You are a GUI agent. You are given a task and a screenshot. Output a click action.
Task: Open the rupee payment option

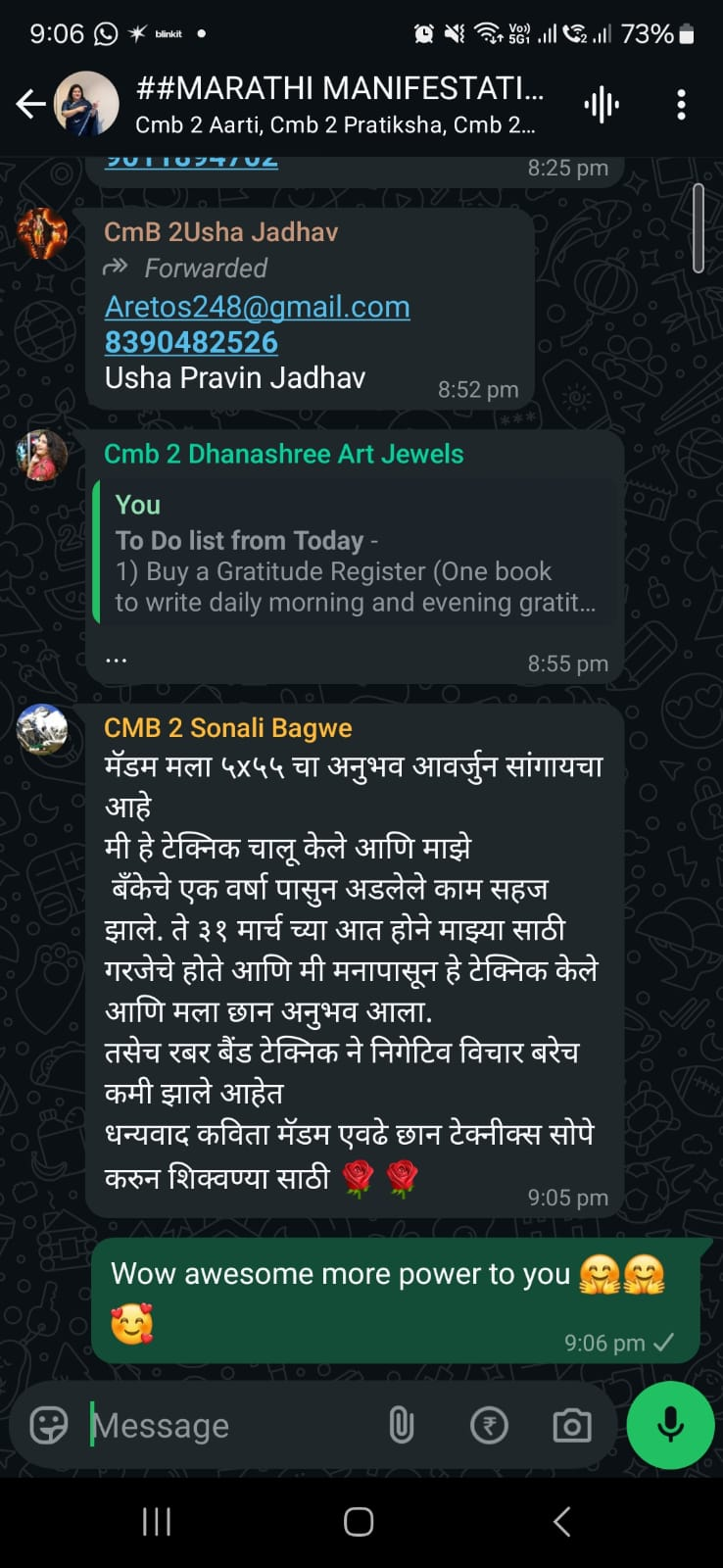489,1425
